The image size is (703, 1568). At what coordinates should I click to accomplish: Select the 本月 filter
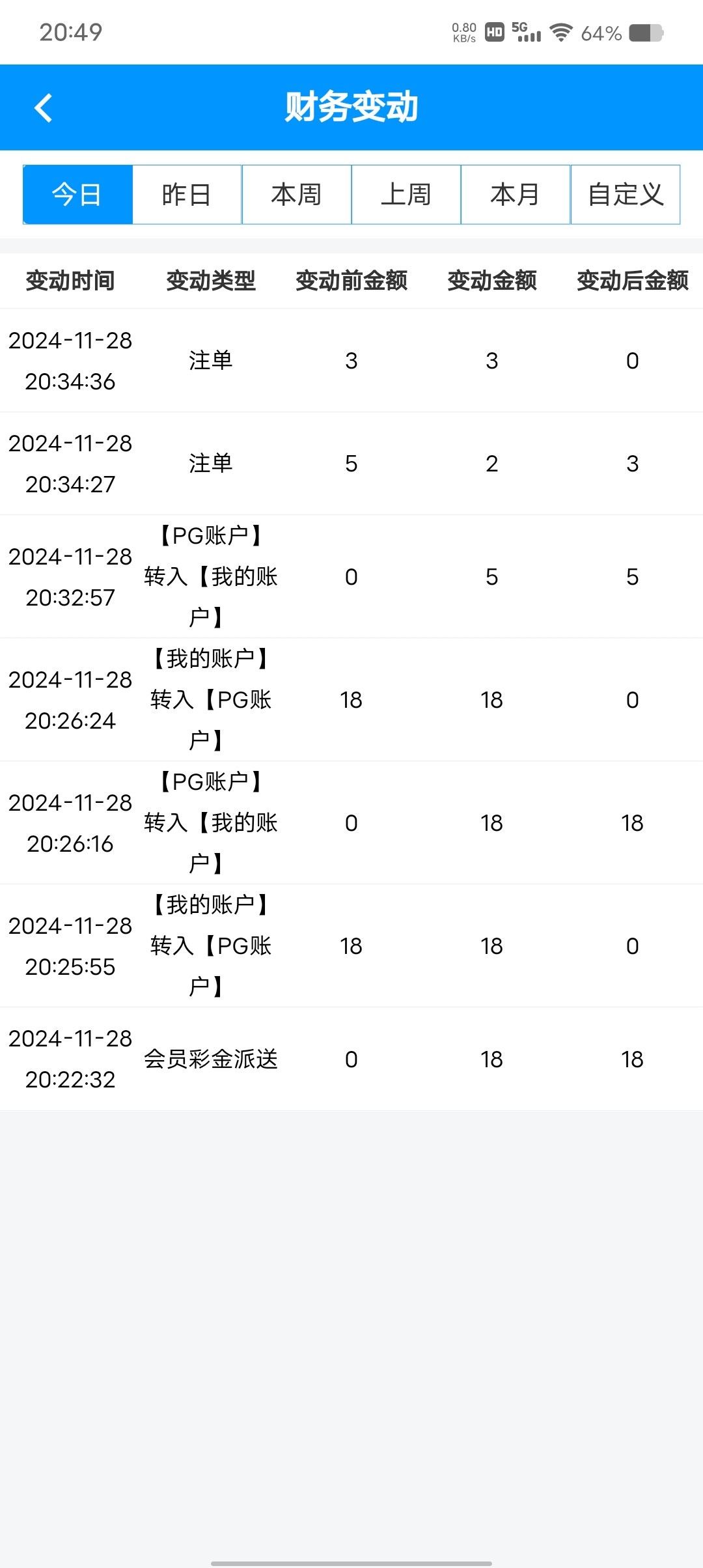pyautogui.click(x=516, y=194)
